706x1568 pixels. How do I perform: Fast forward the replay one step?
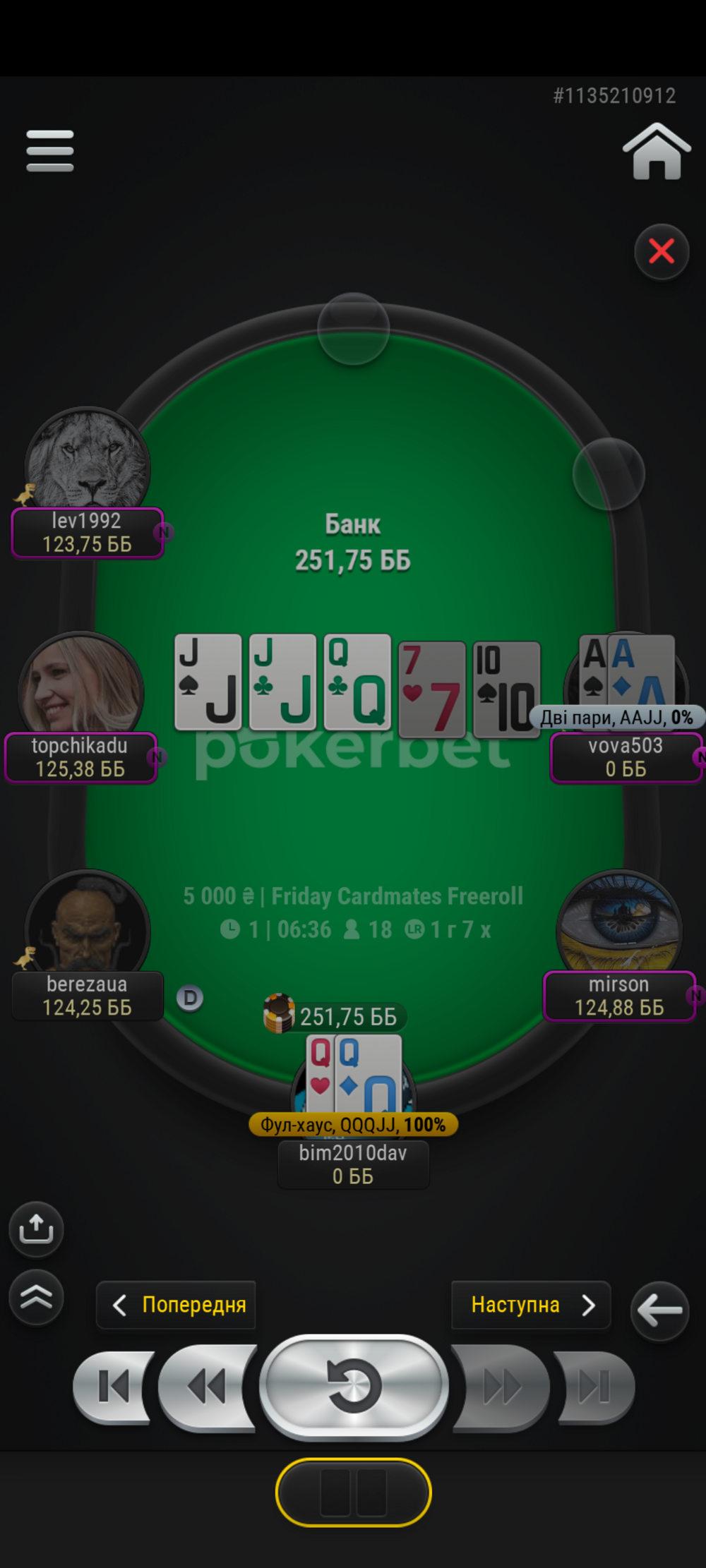501,1387
